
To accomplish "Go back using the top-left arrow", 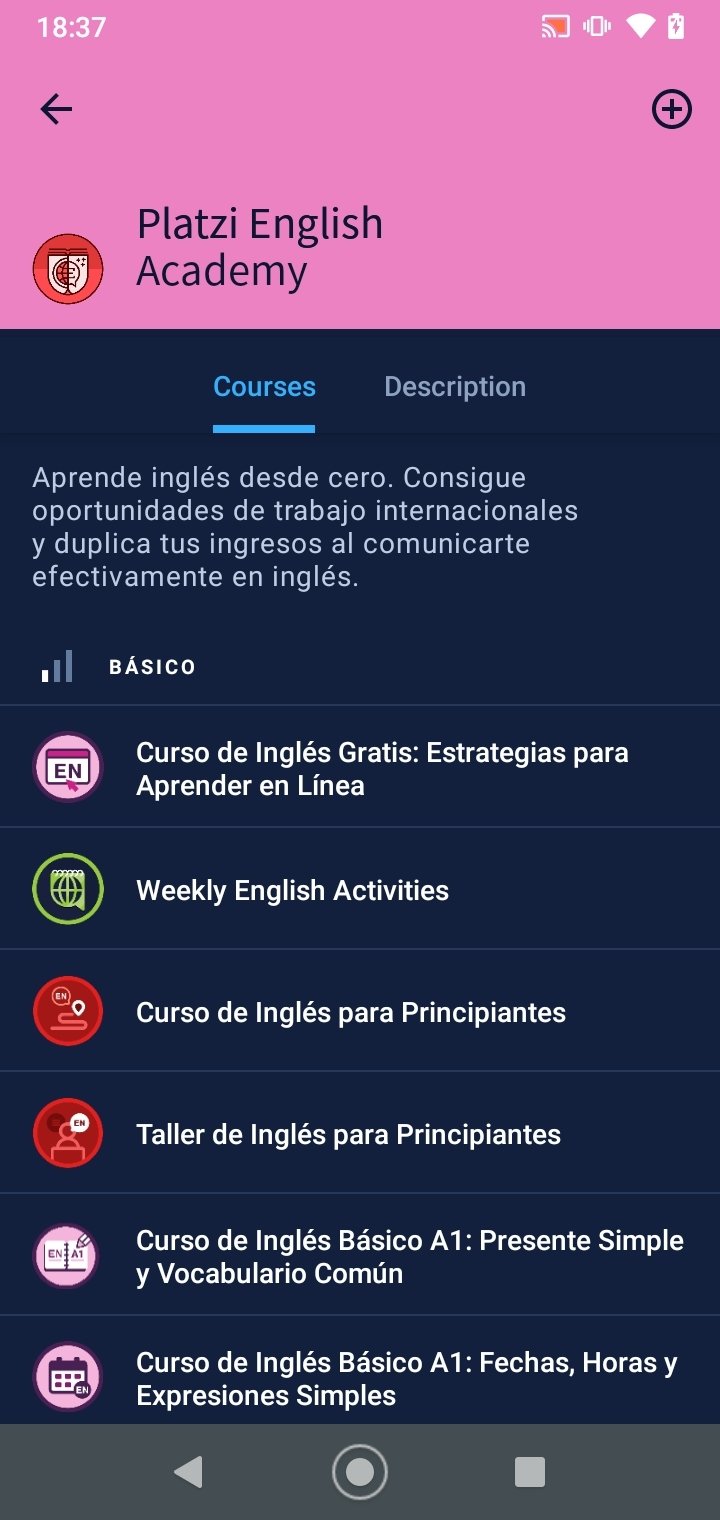I will [56, 109].
